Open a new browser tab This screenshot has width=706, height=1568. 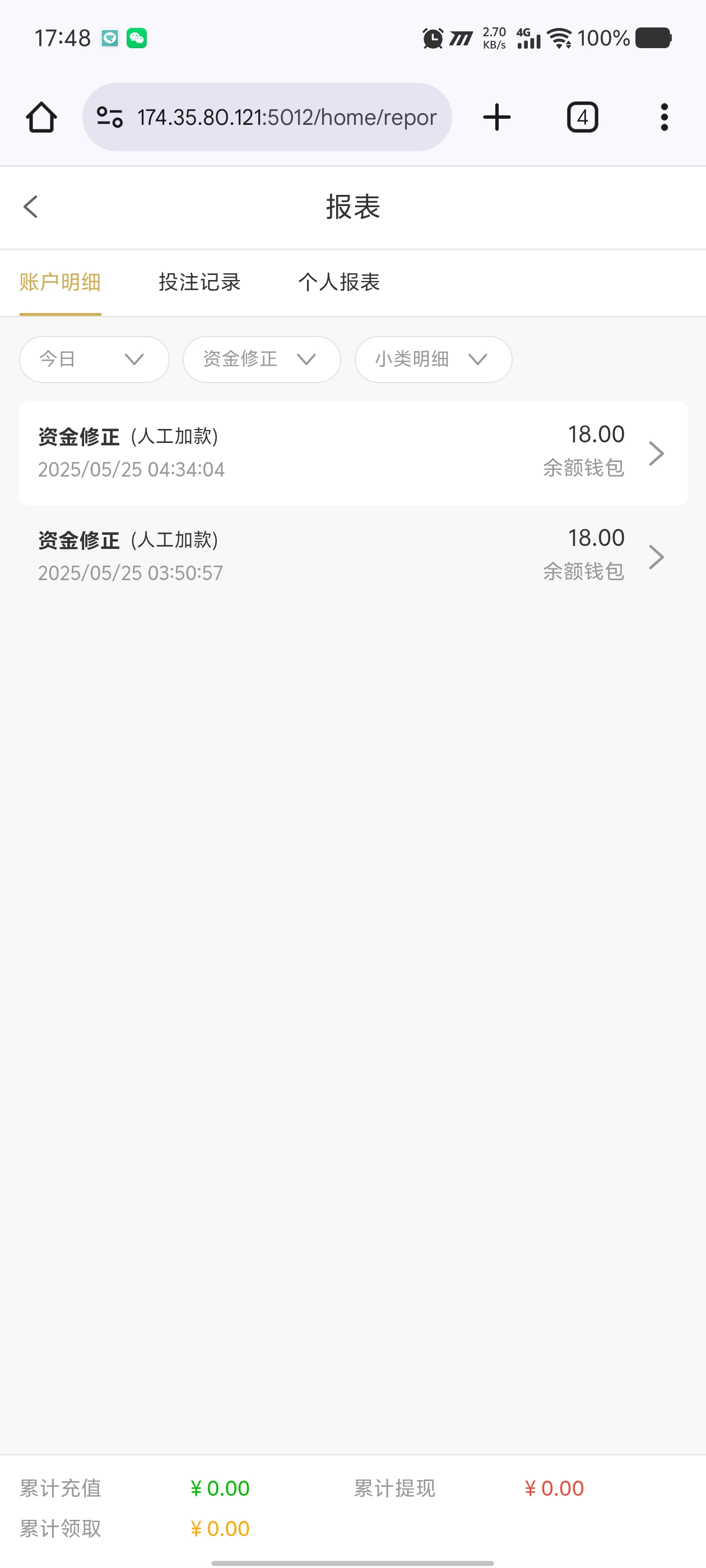coord(496,117)
